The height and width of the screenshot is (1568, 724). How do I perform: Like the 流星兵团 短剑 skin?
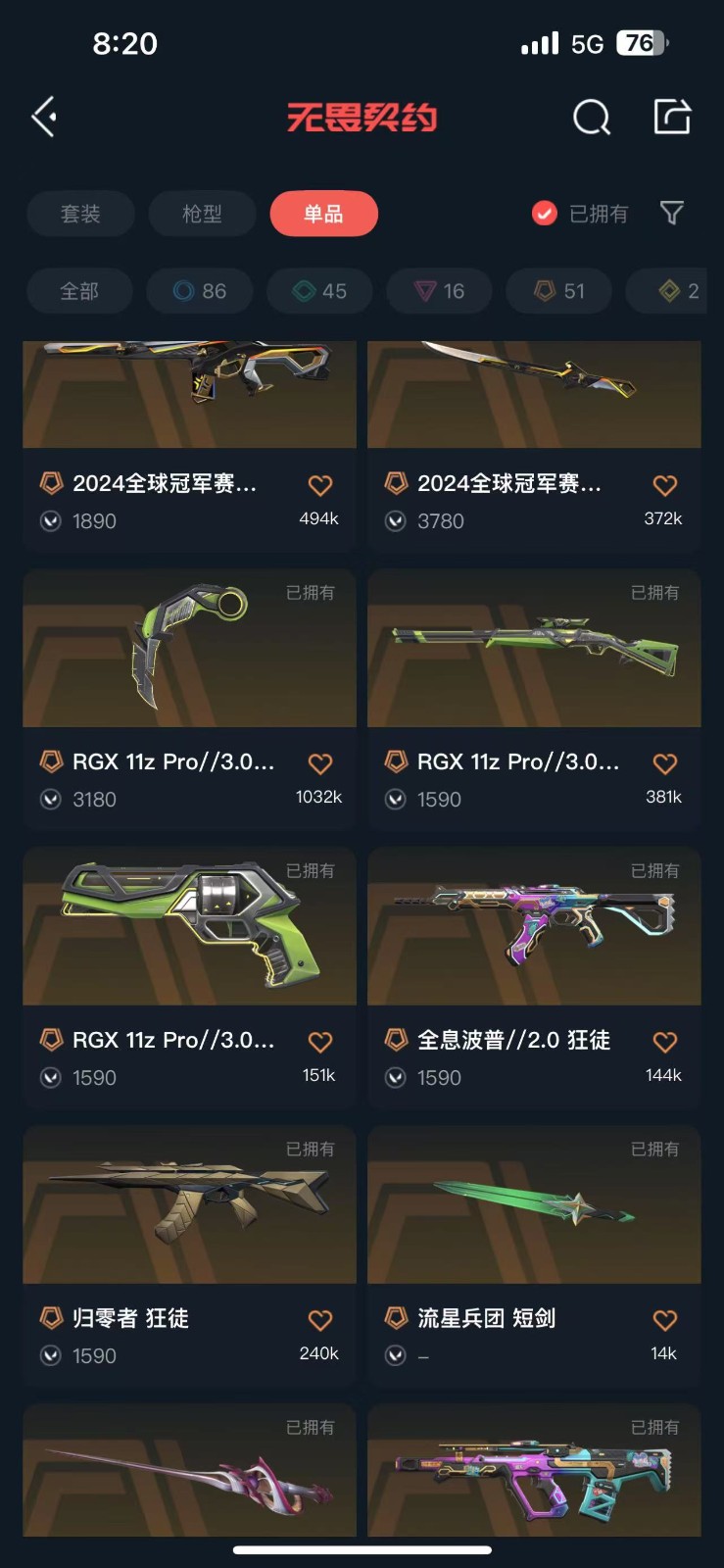coord(664,1320)
